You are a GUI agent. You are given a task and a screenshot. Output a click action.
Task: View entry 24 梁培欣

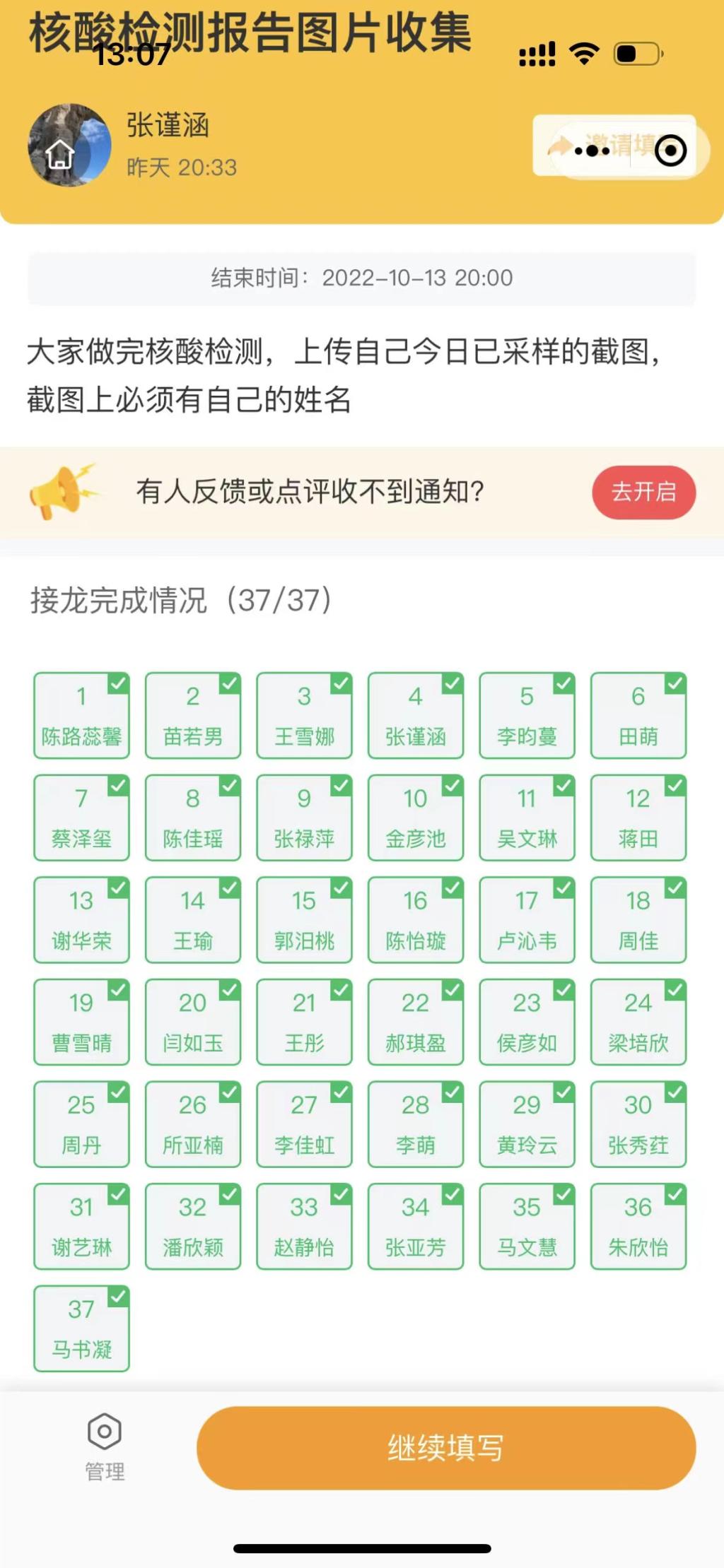(638, 1022)
